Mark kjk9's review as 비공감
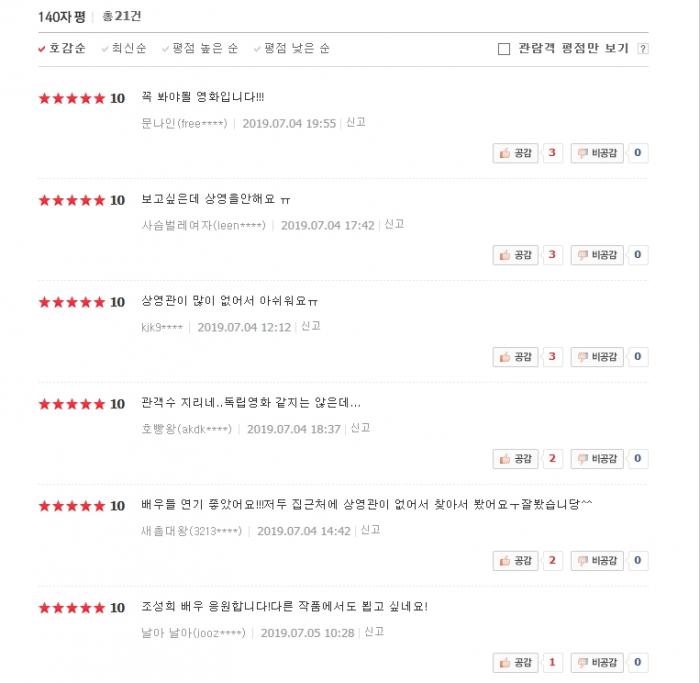 (x=596, y=357)
